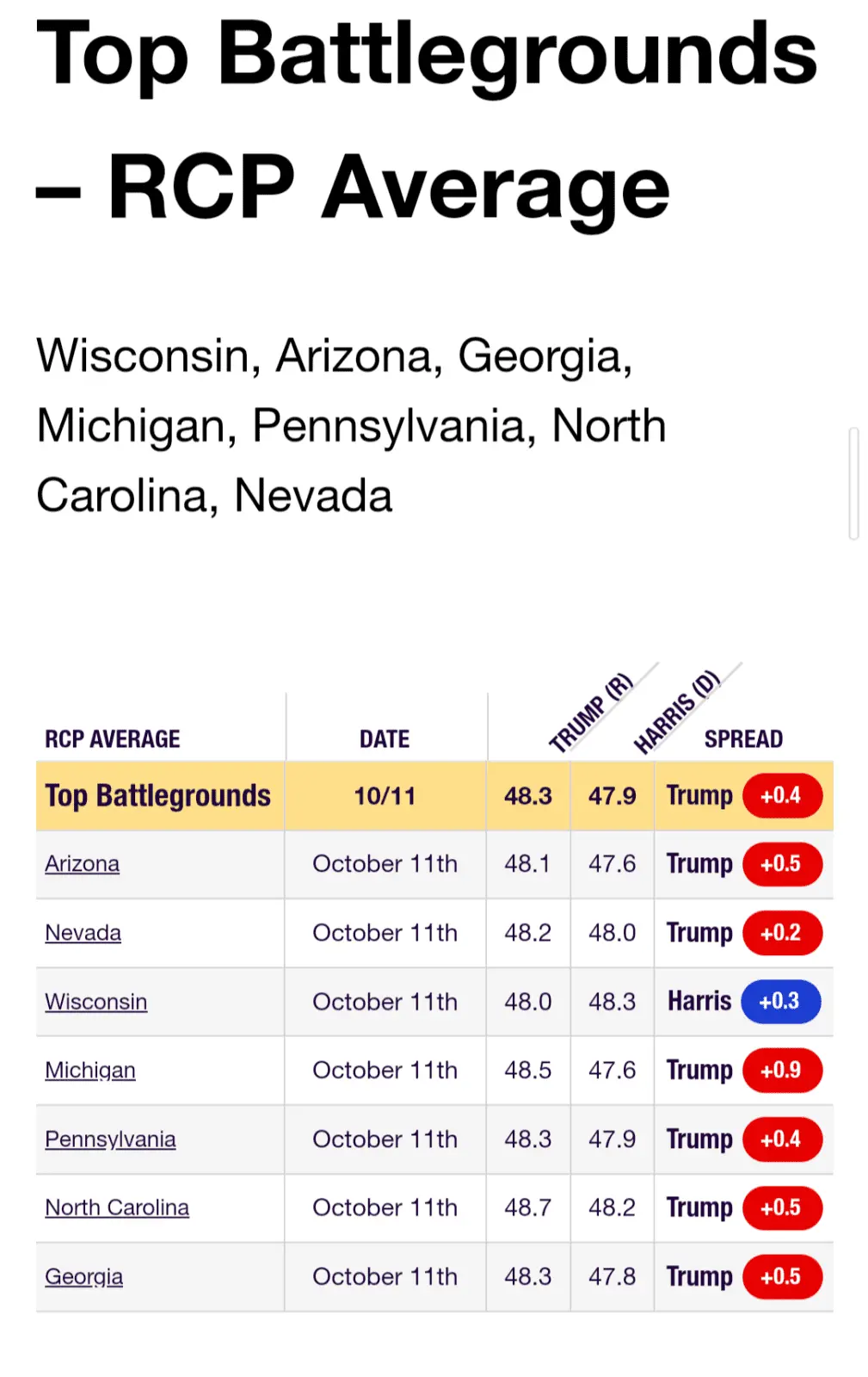Open the Michigan link
This screenshot has height=1377, width=868.
click(x=90, y=1071)
